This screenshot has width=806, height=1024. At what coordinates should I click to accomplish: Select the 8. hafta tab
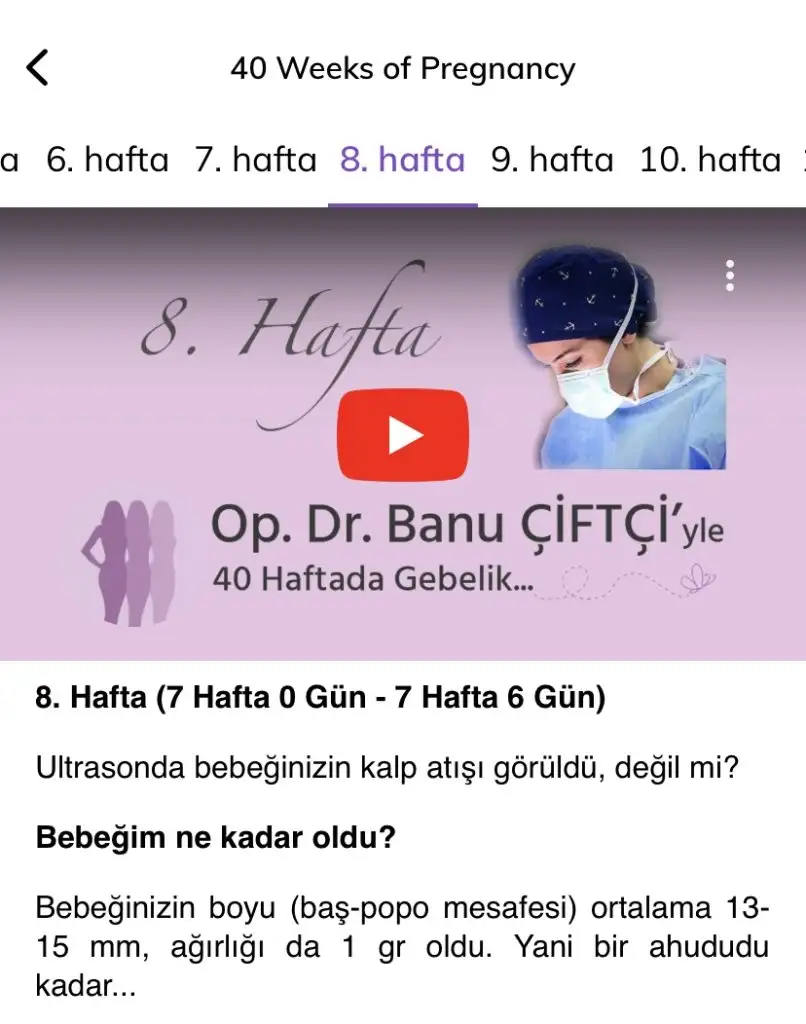[x=402, y=160]
